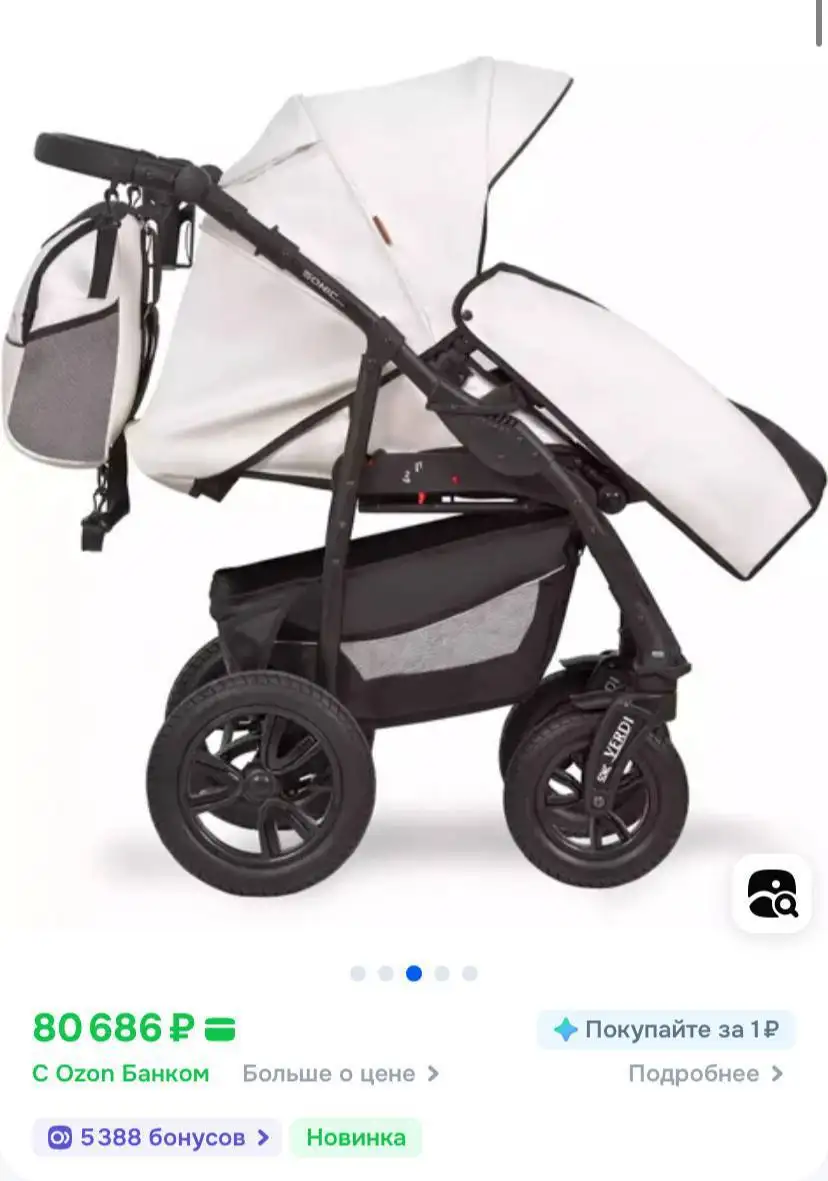
Task: Tap the "Покупайте за 1 ₽" button
Action: click(x=666, y=1029)
